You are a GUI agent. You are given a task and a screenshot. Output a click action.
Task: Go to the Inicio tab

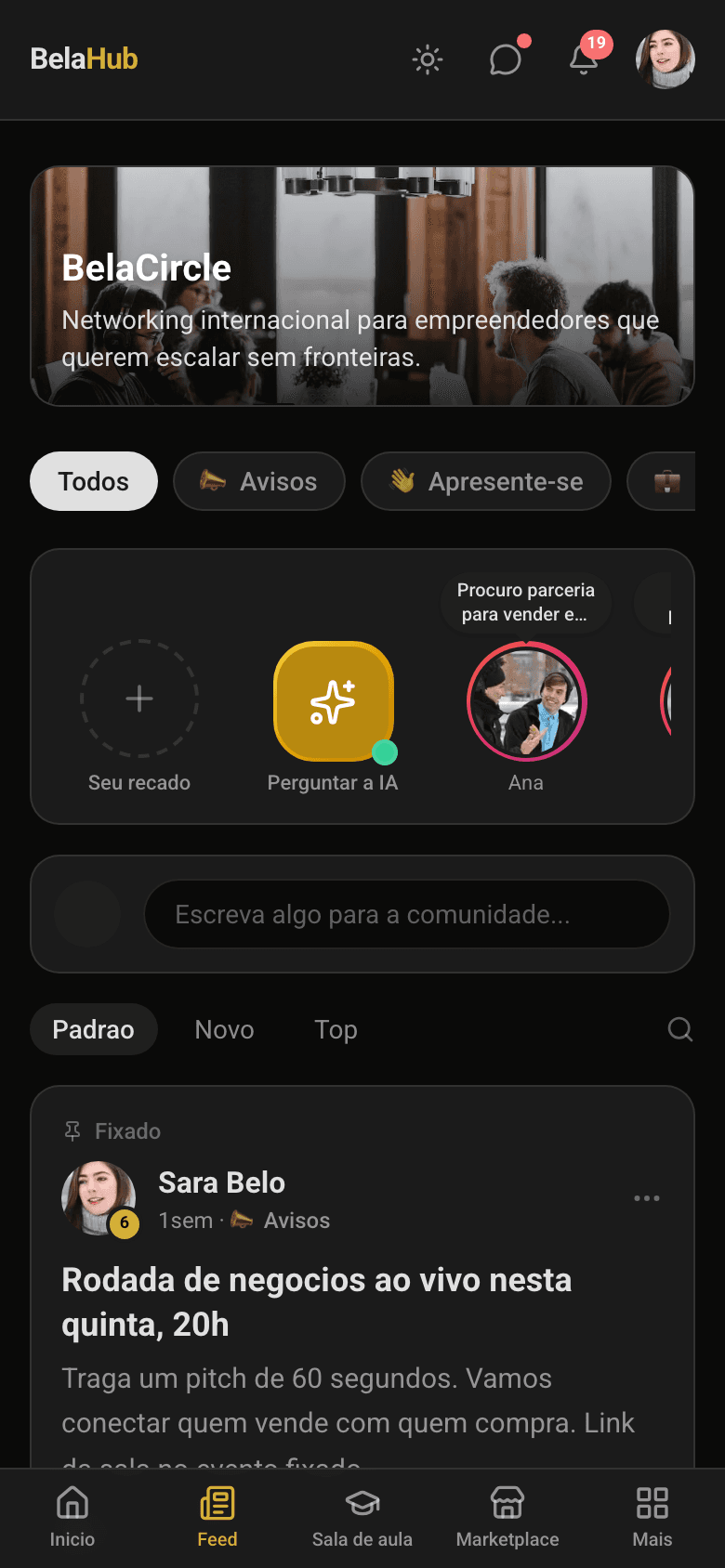(72, 1518)
